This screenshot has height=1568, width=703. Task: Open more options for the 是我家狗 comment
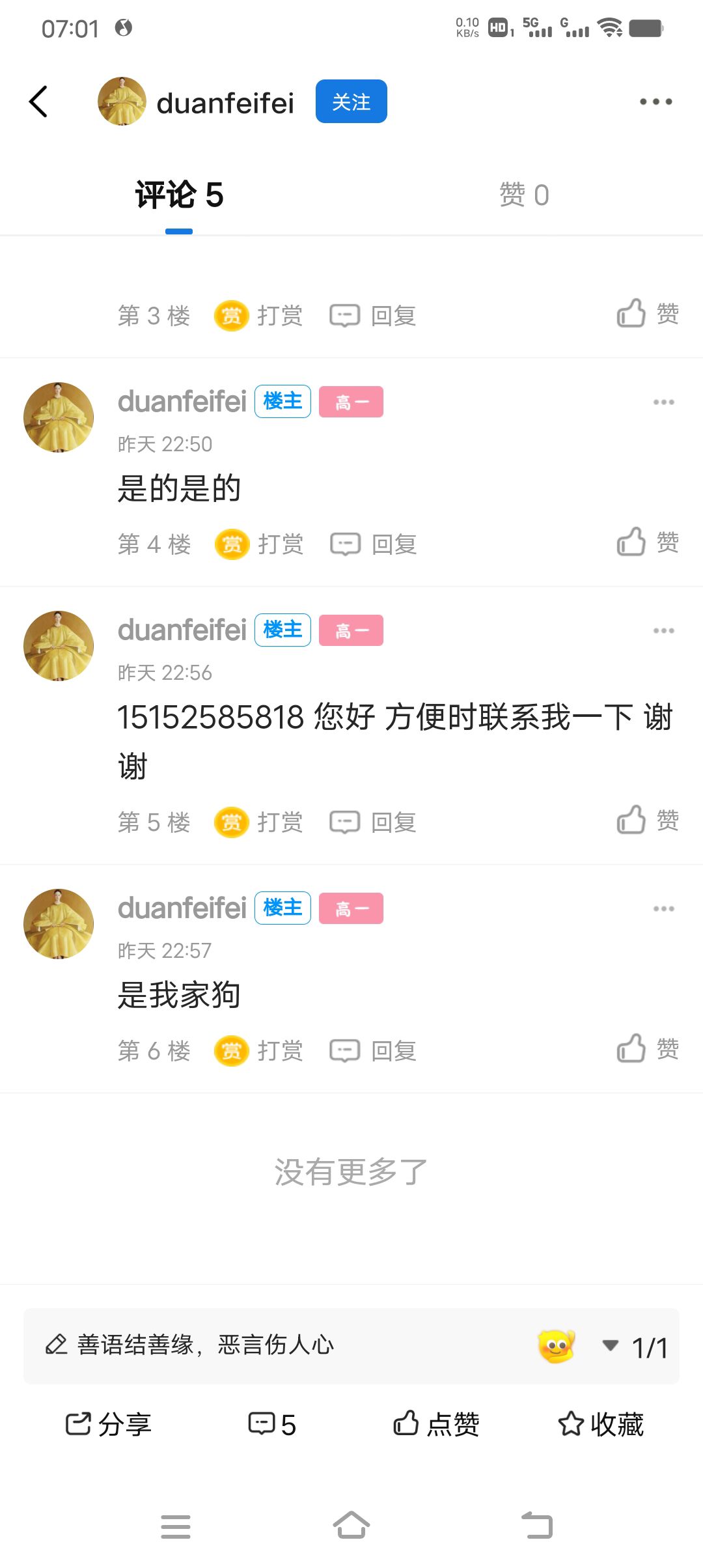[x=663, y=908]
